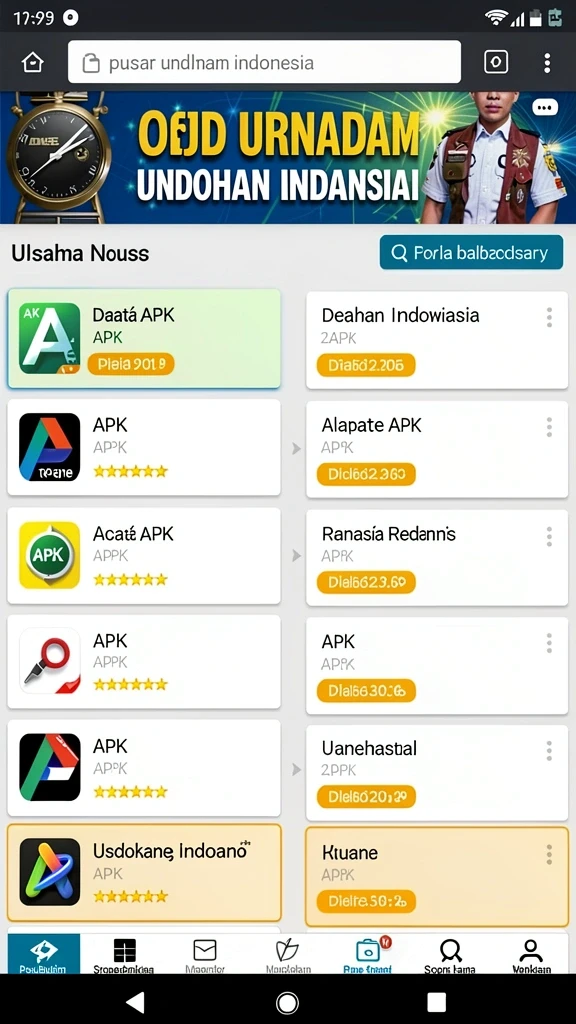The image size is (576, 1024).
Task: Tap the browser home icon
Action: click(32, 63)
